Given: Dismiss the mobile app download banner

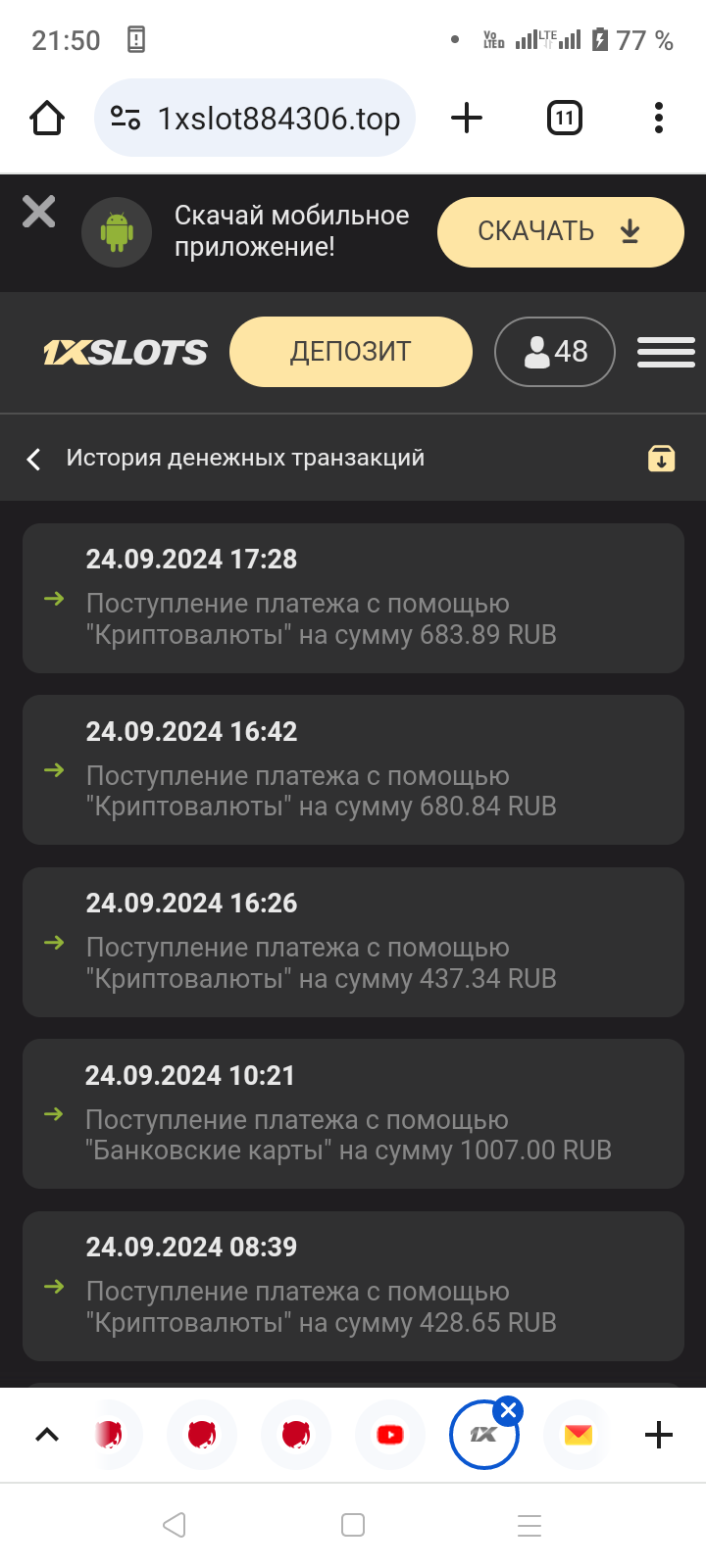Looking at the screenshot, I should point(39,212).
